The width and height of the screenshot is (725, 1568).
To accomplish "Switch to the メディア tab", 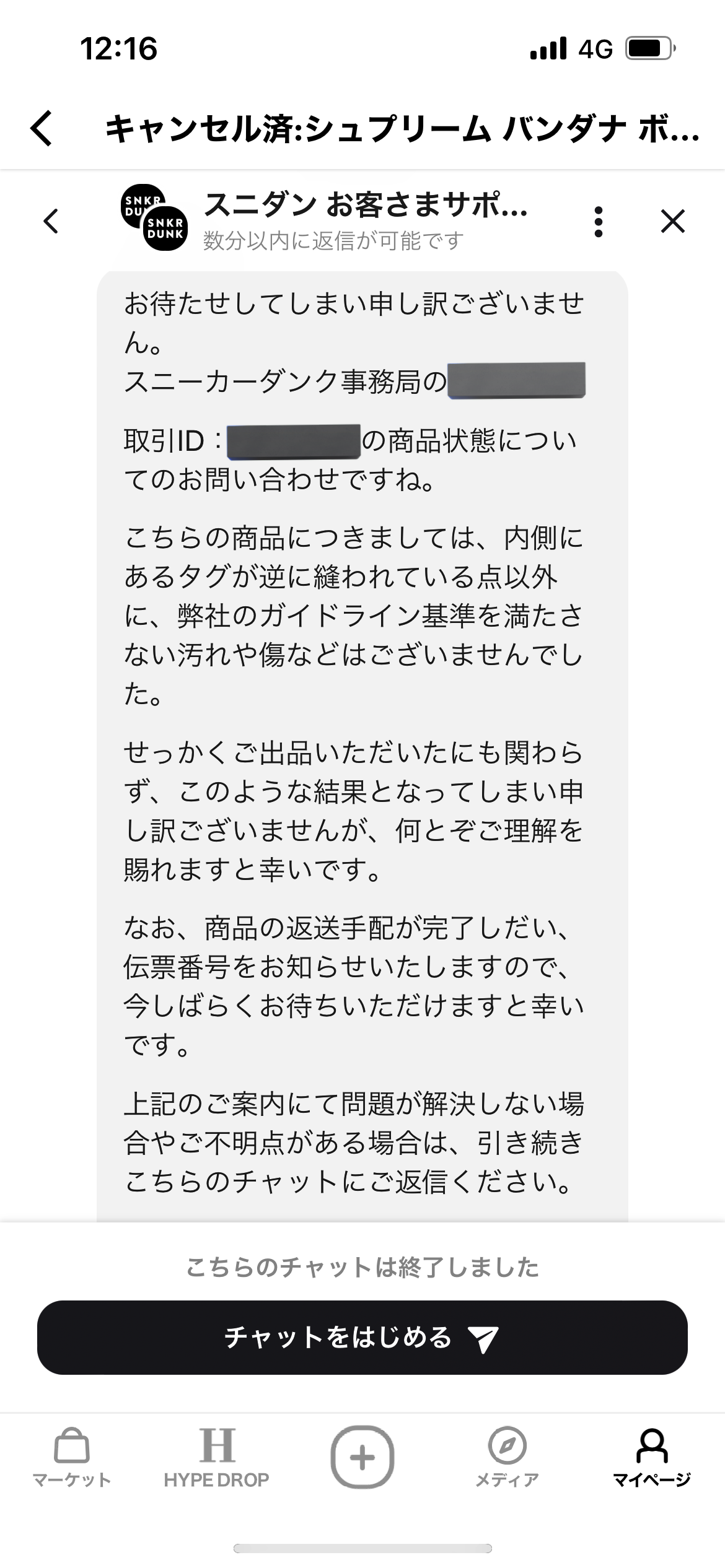I will pos(507,1457).
